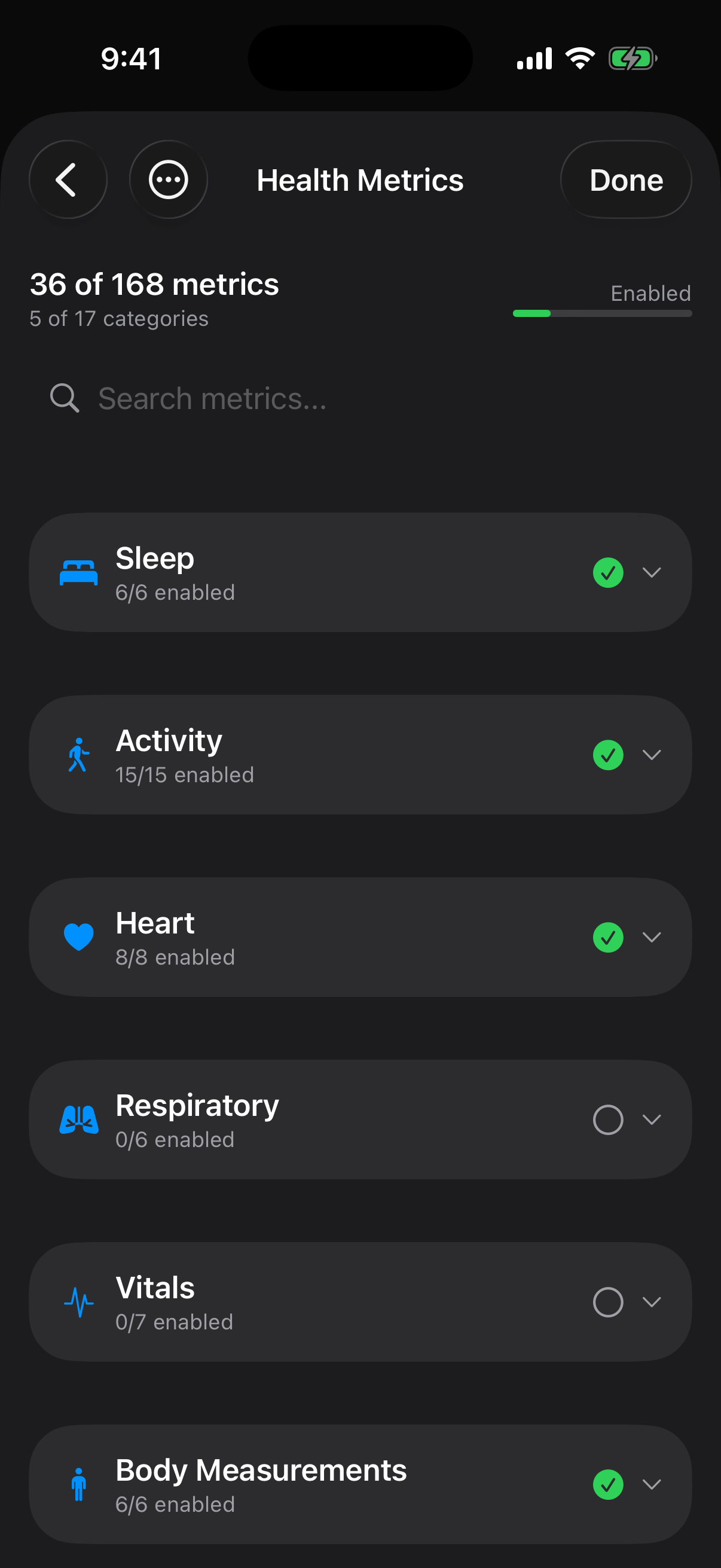The height and width of the screenshot is (1568, 721).
Task: Select the Body Measurements person icon
Action: (x=79, y=1485)
